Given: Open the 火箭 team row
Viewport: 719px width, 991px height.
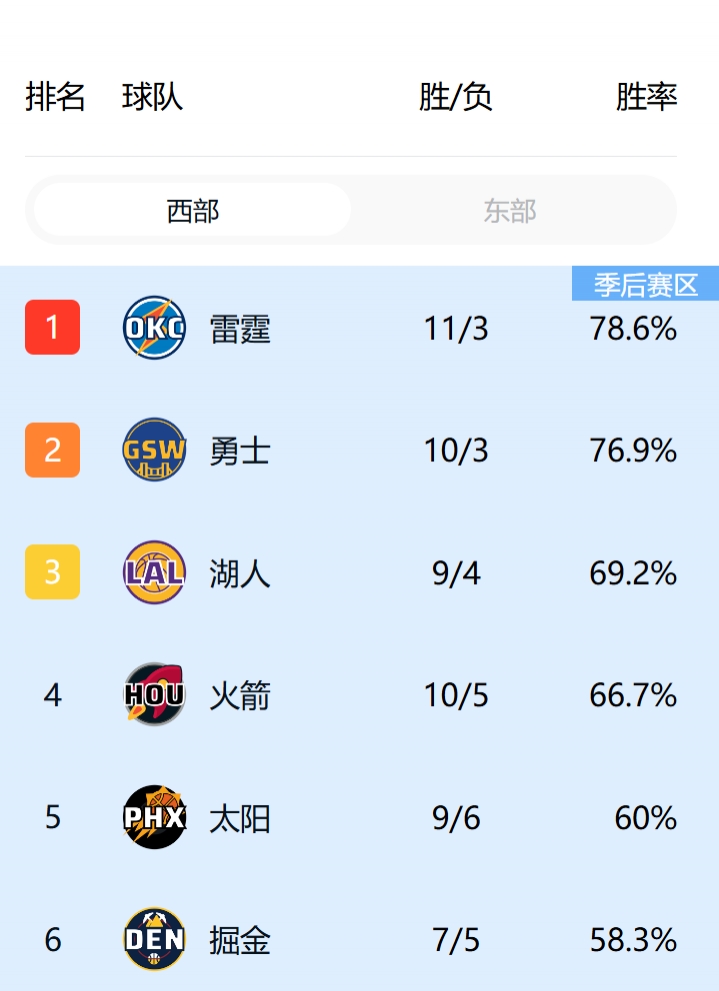Looking at the screenshot, I should (x=240, y=695).
